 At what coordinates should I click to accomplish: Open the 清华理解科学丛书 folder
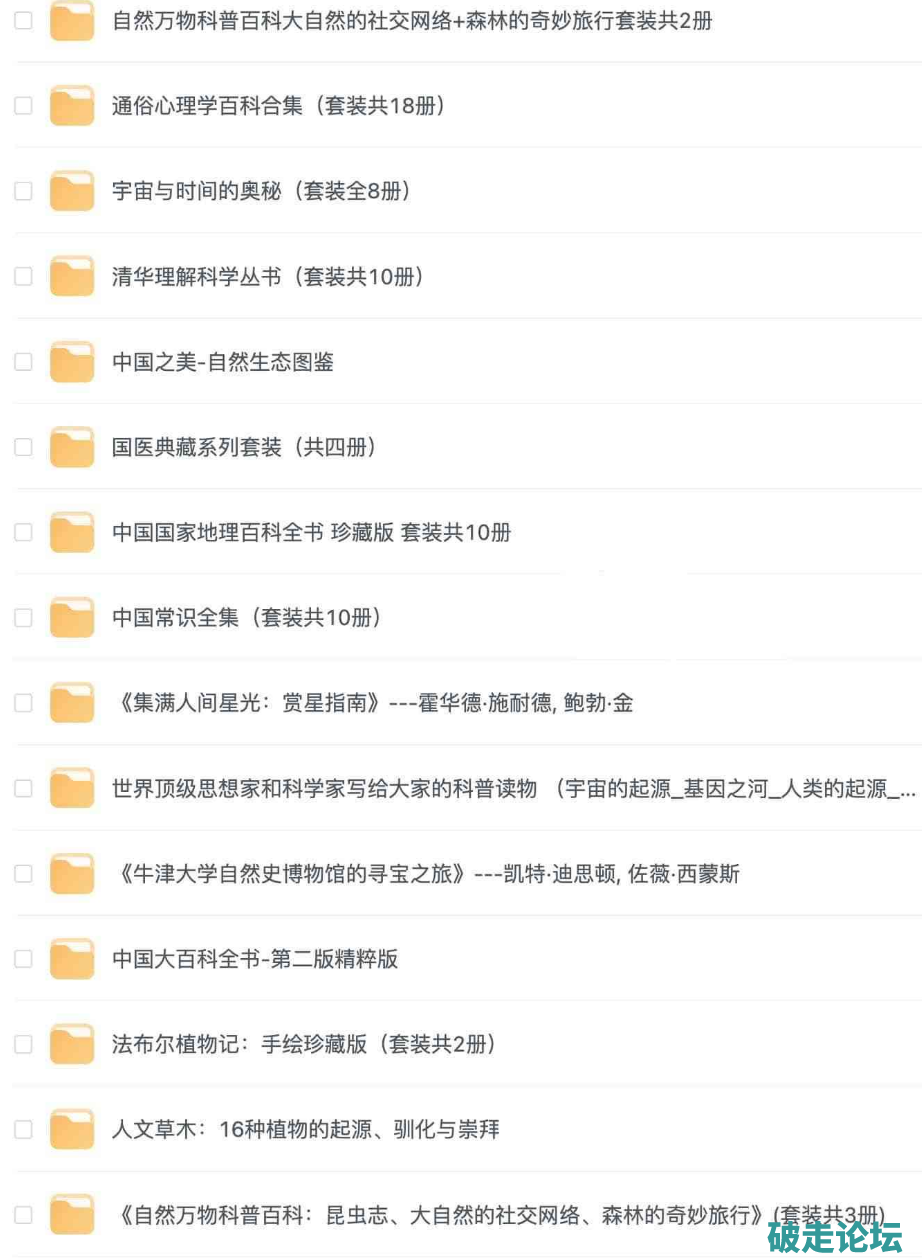pyautogui.click(x=268, y=277)
